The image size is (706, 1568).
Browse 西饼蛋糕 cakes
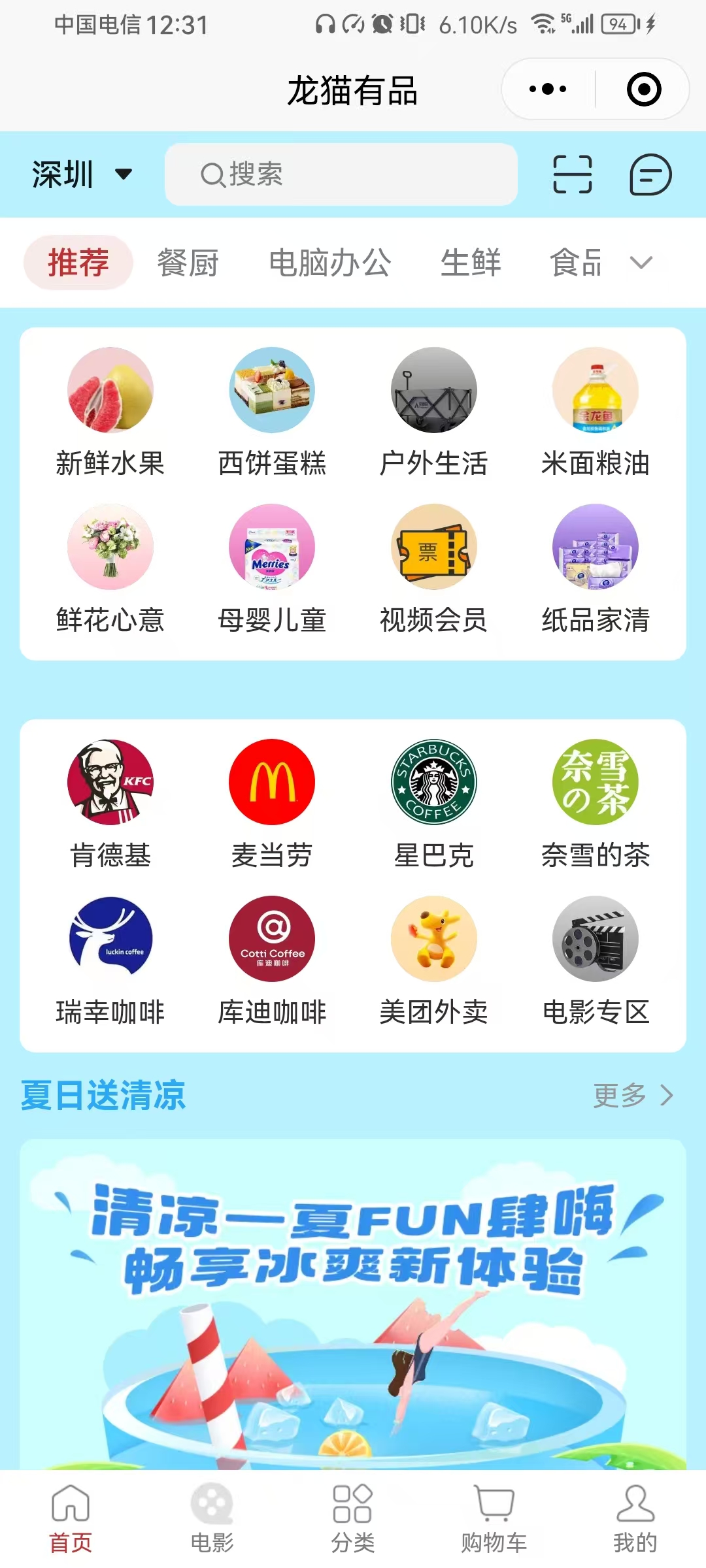272,412
